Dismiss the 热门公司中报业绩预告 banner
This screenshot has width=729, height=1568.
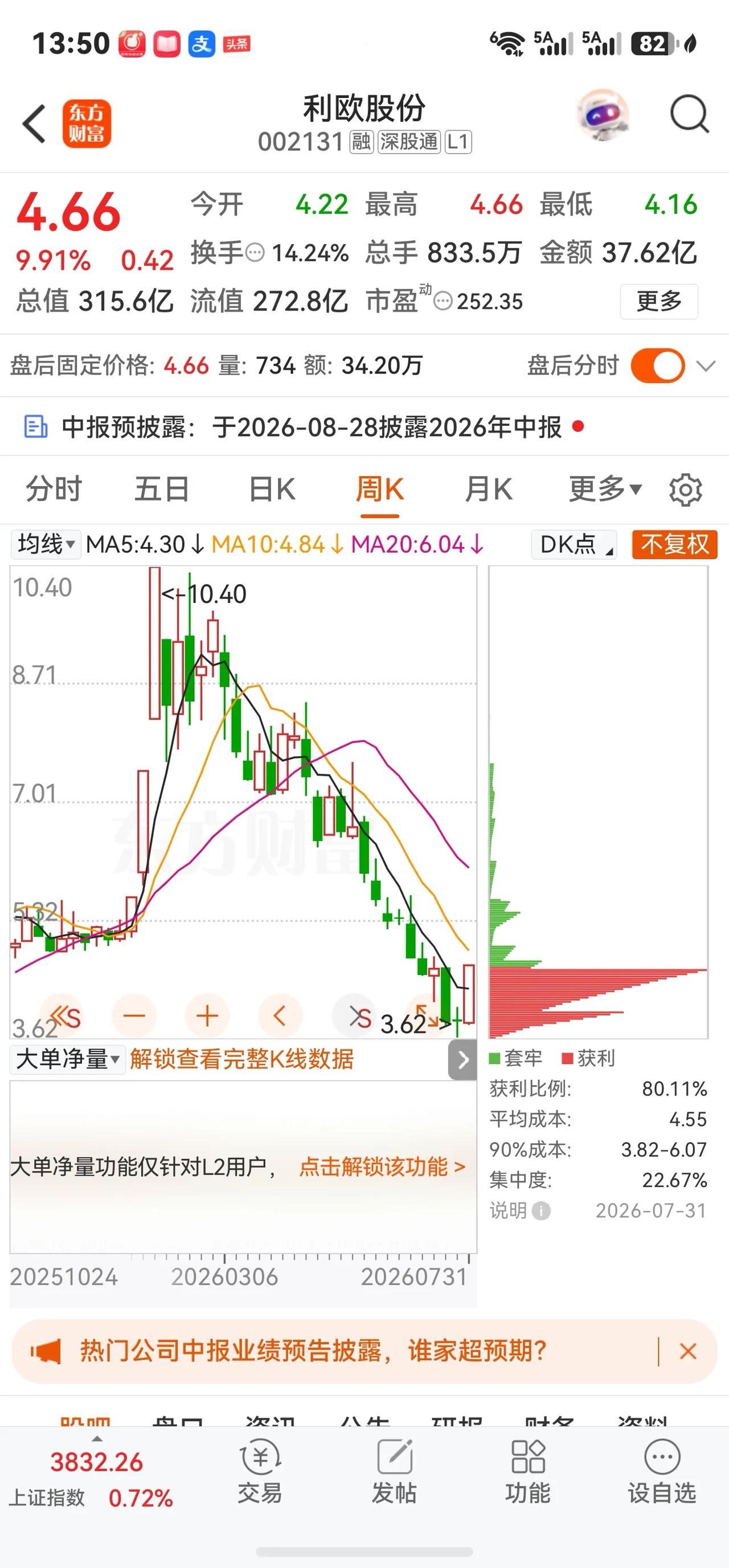click(688, 1351)
